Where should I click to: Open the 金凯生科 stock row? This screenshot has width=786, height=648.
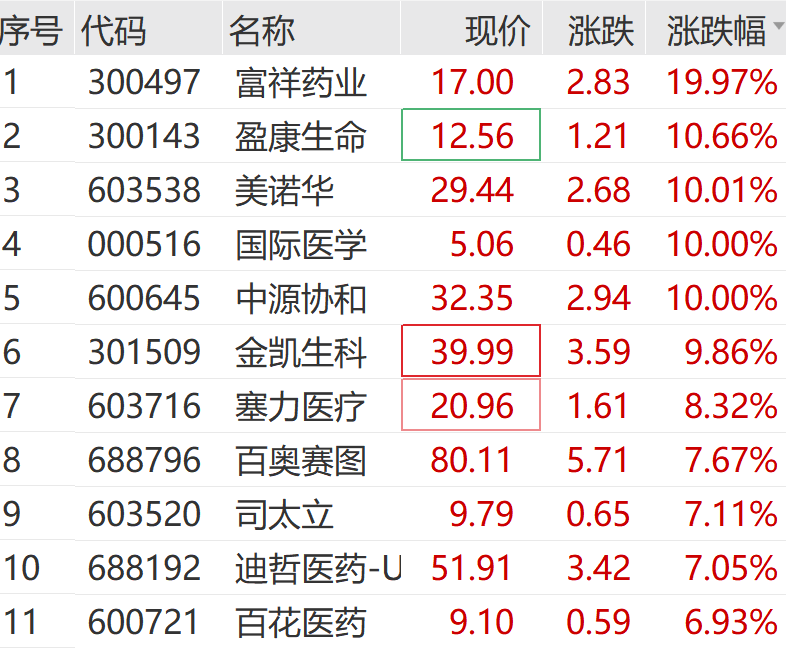click(x=301, y=352)
